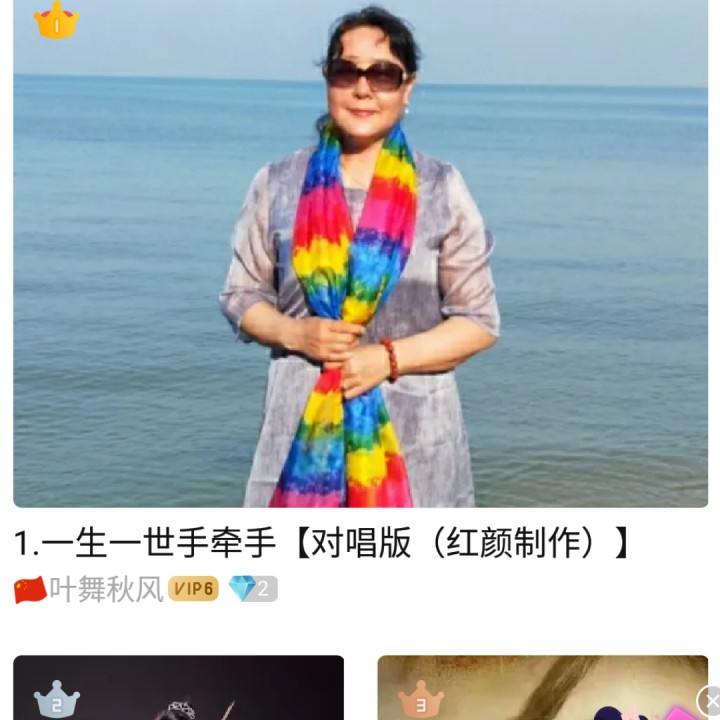Open the rank 2 video card
This screenshot has height=720, width=720.
point(178,690)
